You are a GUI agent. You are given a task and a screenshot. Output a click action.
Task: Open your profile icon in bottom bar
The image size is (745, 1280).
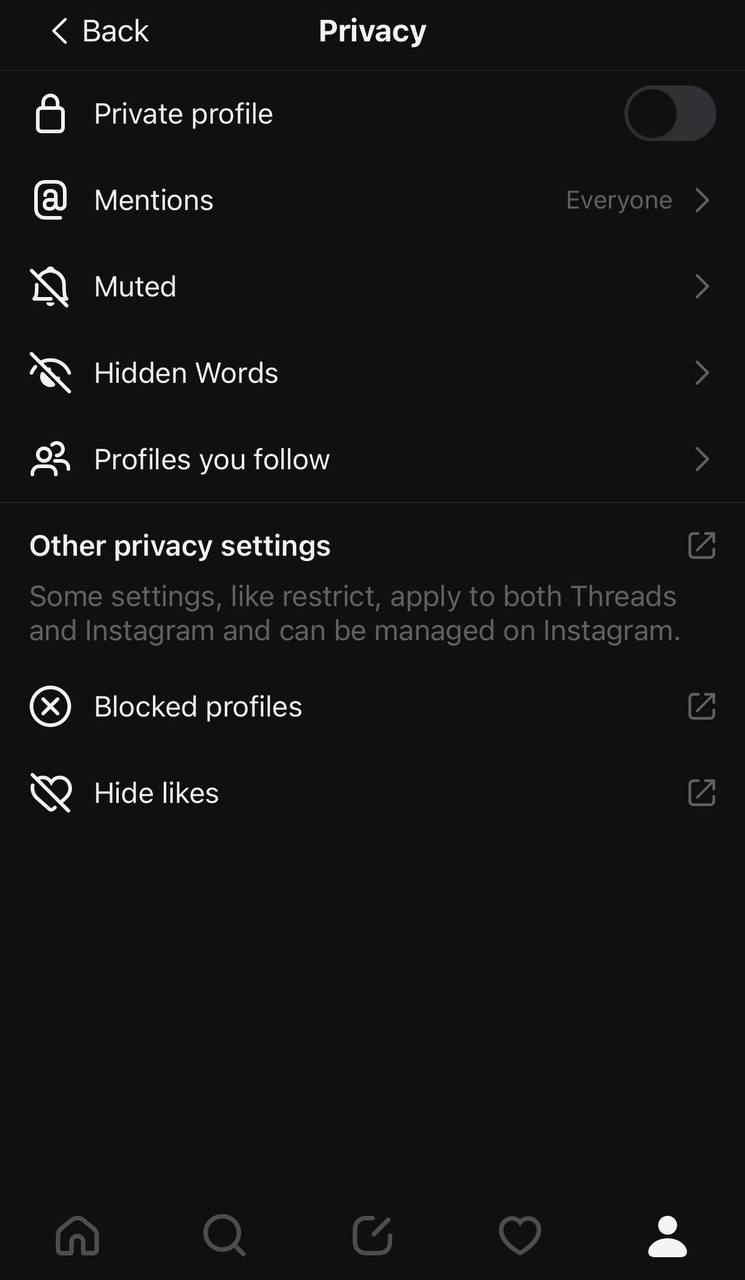tap(666, 1235)
